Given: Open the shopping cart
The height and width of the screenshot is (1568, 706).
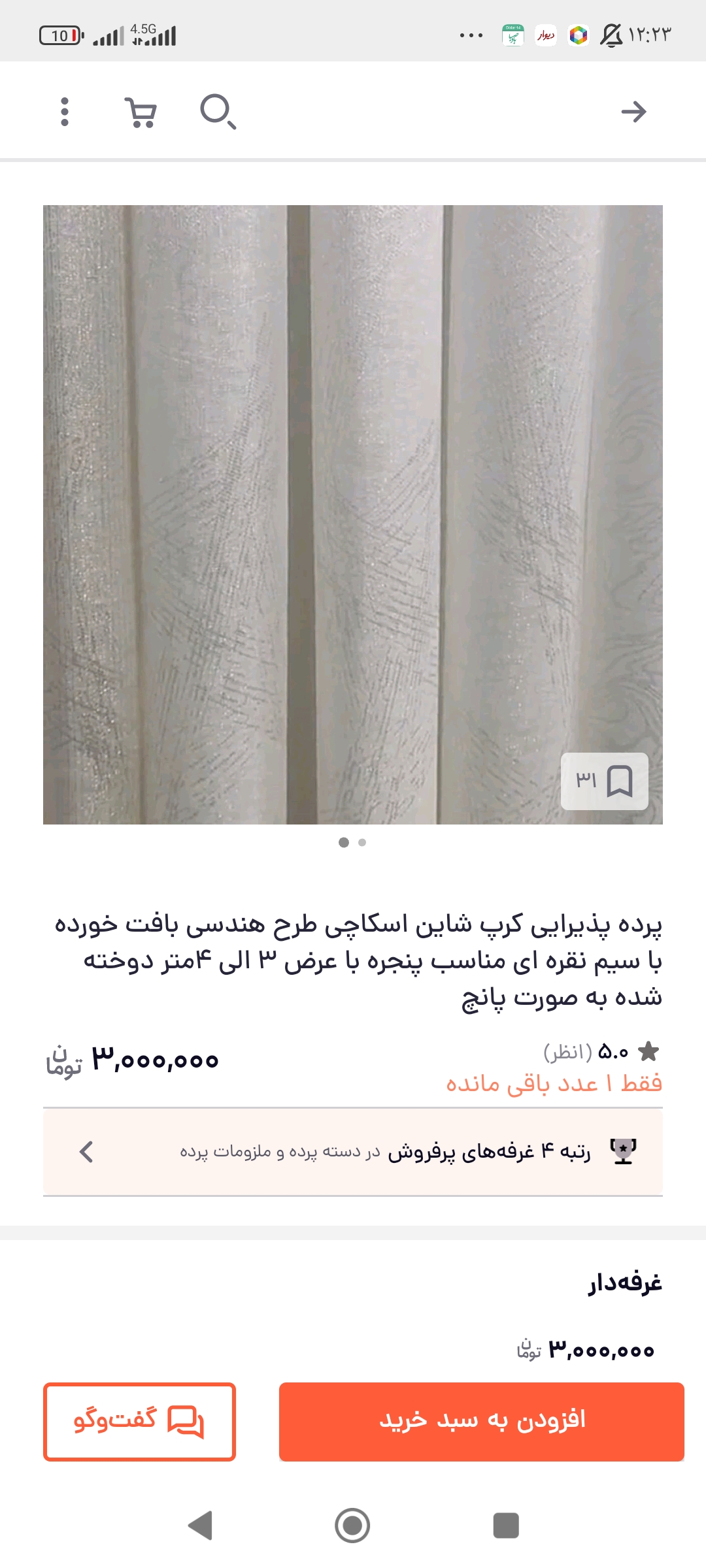Looking at the screenshot, I should pos(141,112).
